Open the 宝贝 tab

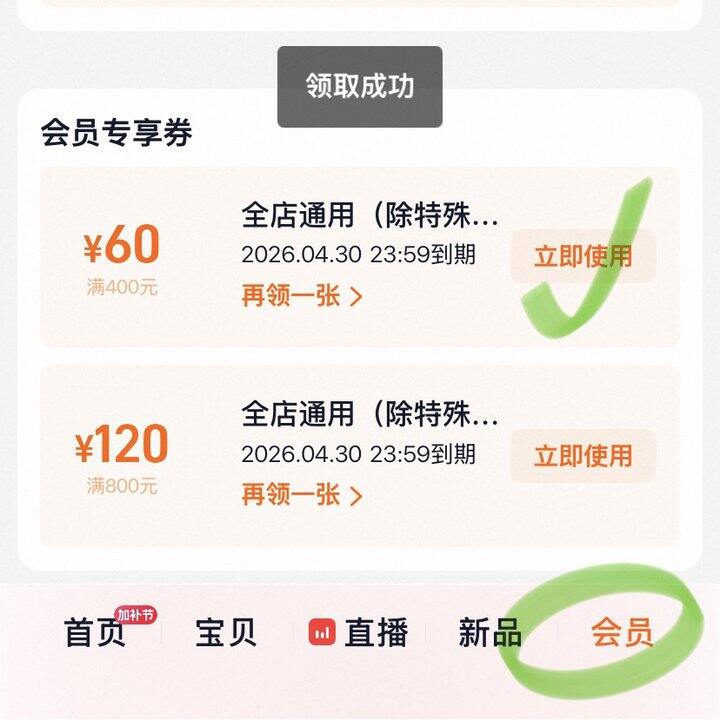tap(226, 632)
